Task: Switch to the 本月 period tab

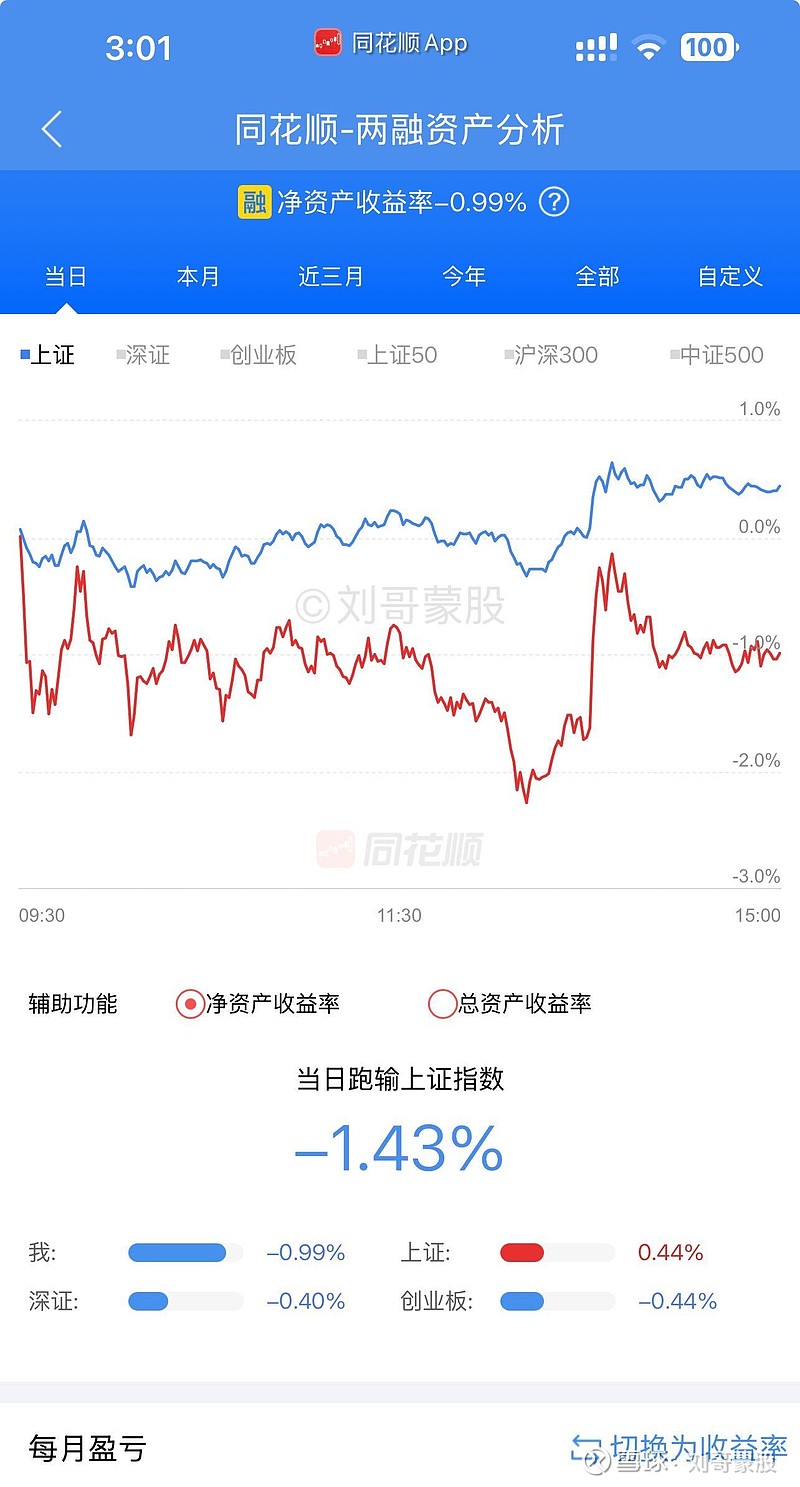Action: [x=198, y=277]
